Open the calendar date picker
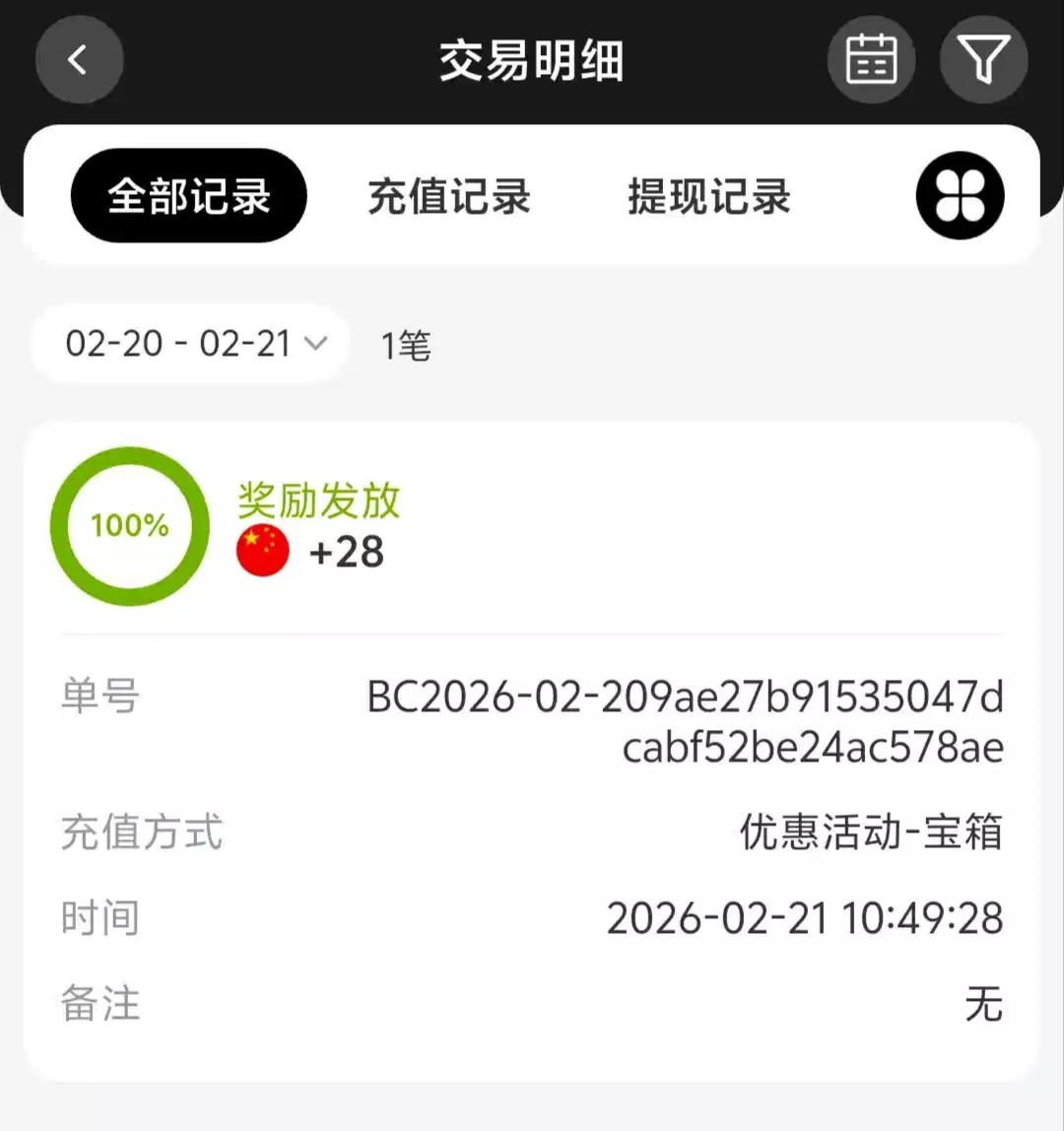This screenshot has width=1064, height=1131. pos(871,60)
